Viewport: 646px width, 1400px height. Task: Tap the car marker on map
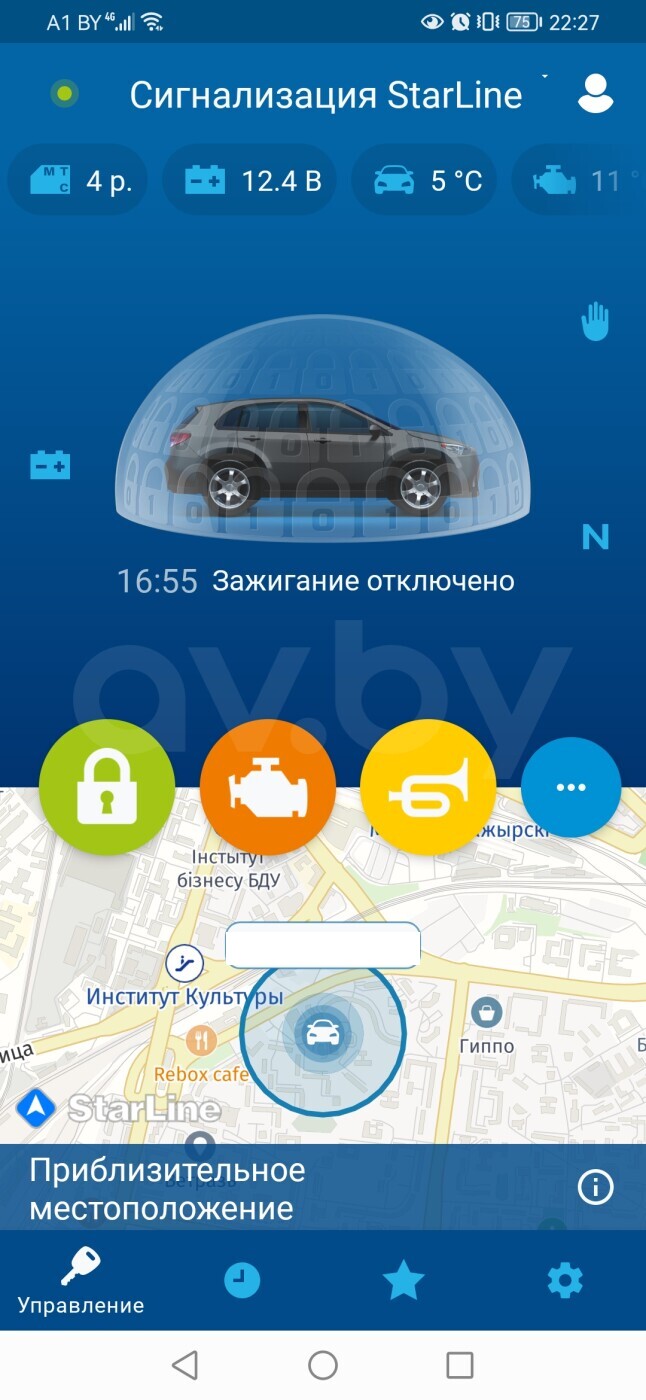click(x=323, y=1033)
